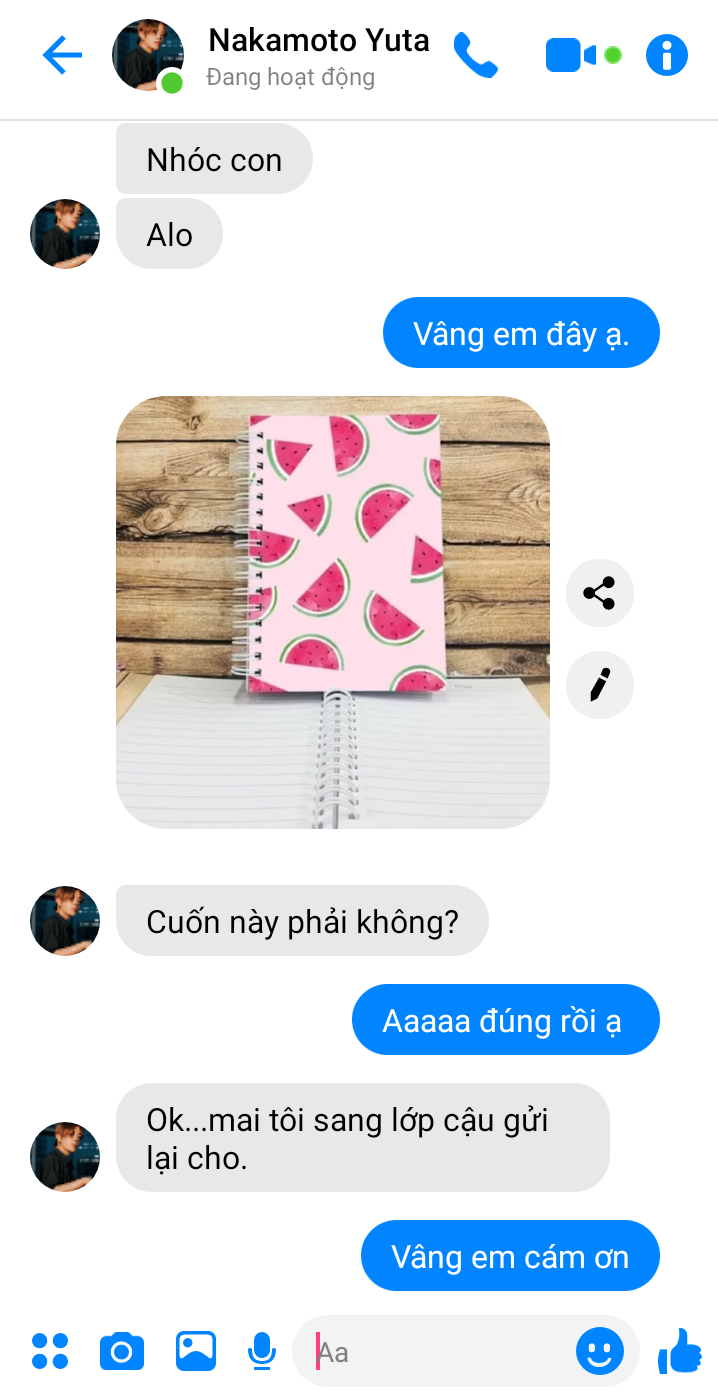
Task: Open the emoji picker
Action: (x=600, y=1352)
